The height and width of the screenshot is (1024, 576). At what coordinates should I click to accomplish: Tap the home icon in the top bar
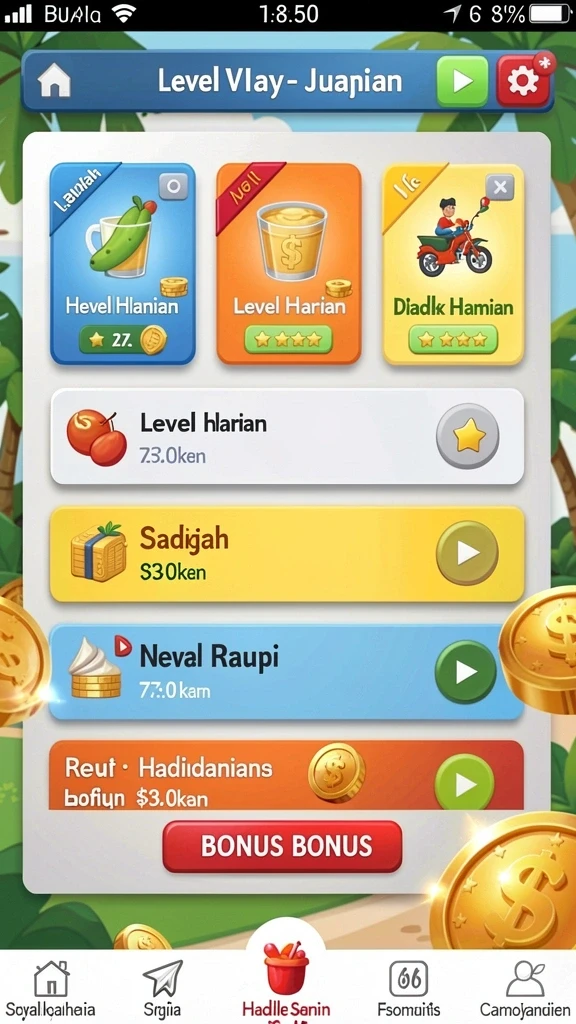(x=54, y=82)
